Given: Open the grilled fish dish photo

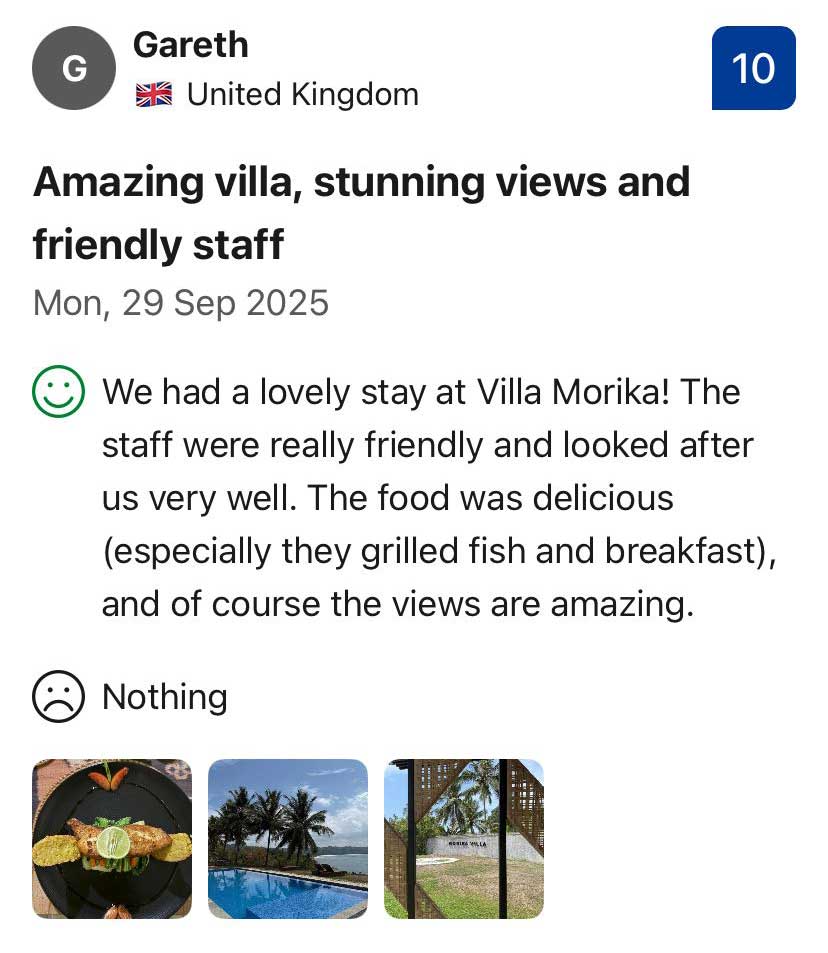Looking at the screenshot, I should tap(112, 838).
